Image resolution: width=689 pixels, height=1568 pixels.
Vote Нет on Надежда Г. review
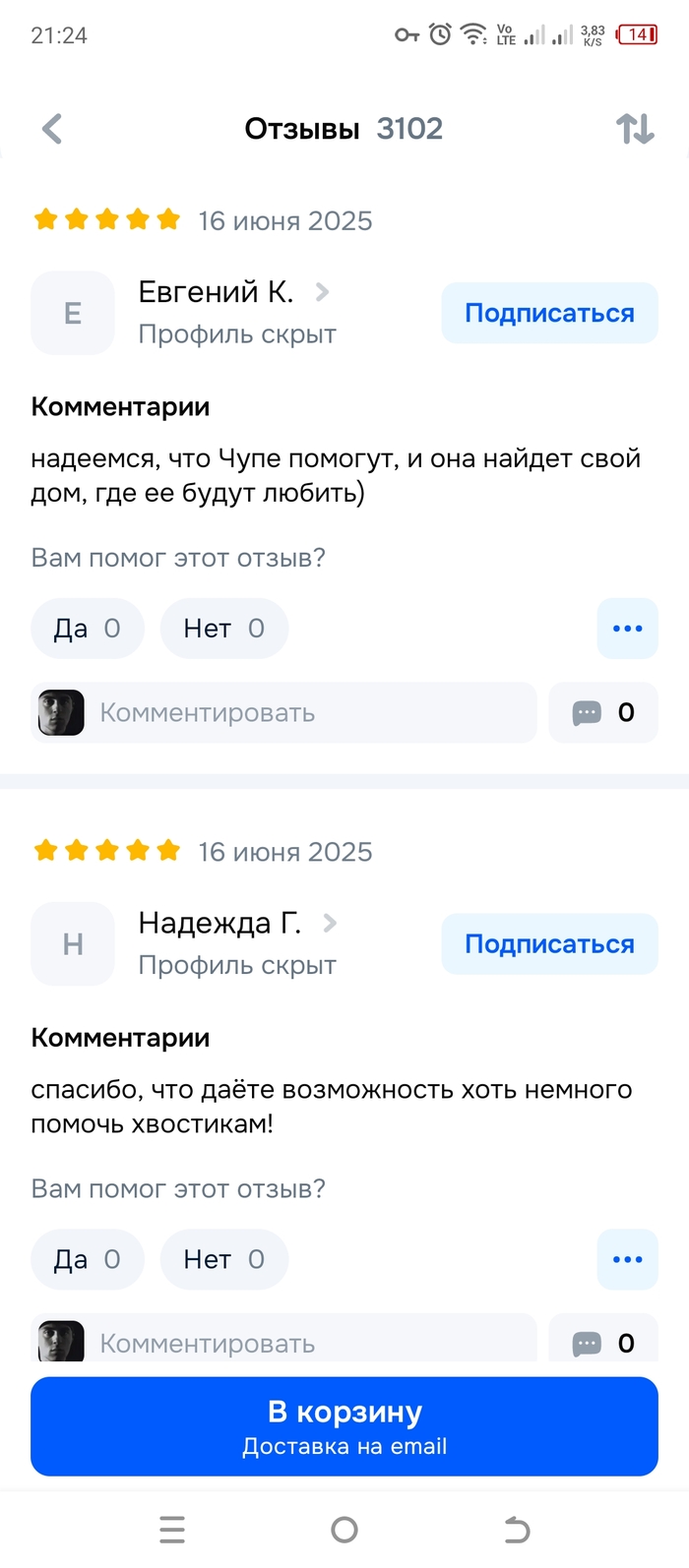pos(223,1259)
